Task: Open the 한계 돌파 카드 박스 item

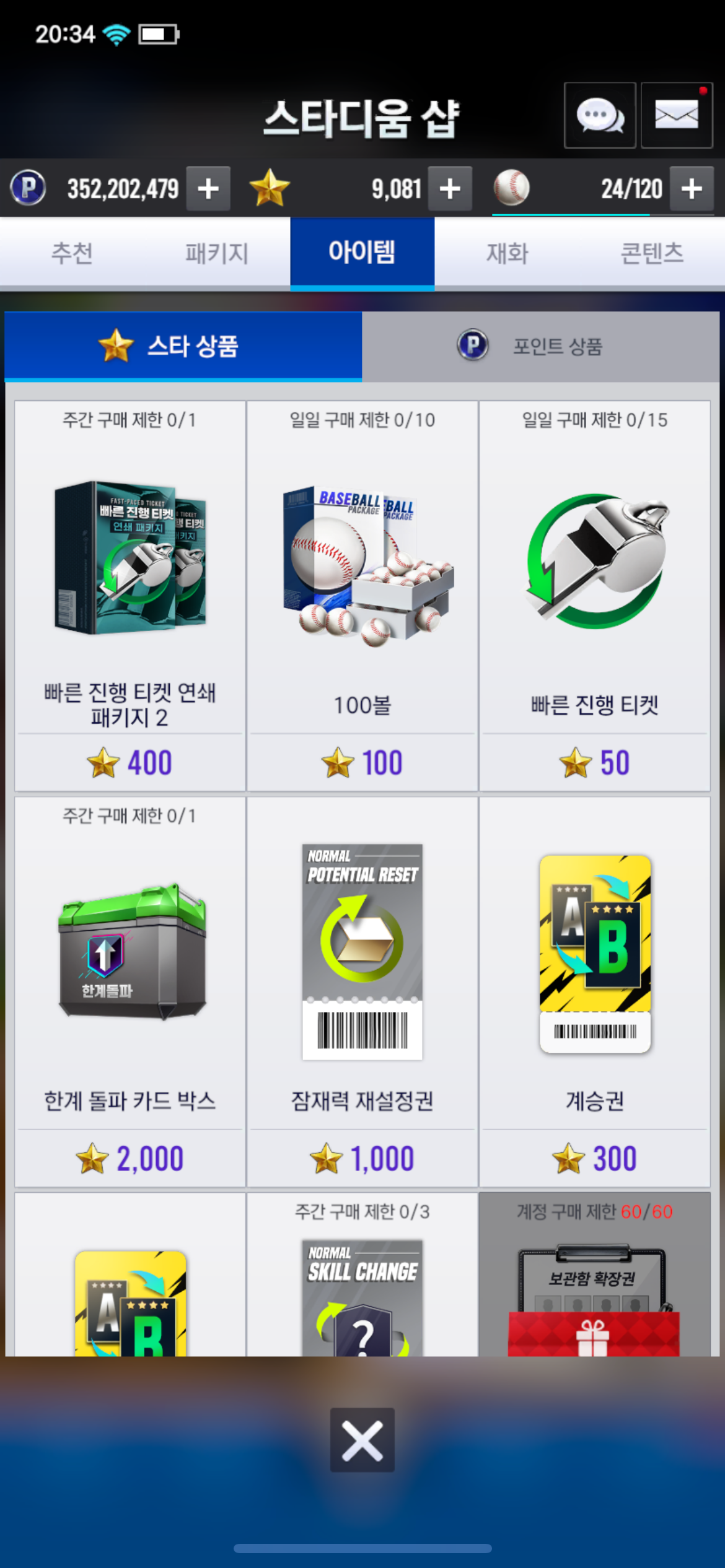Action: 130,992
